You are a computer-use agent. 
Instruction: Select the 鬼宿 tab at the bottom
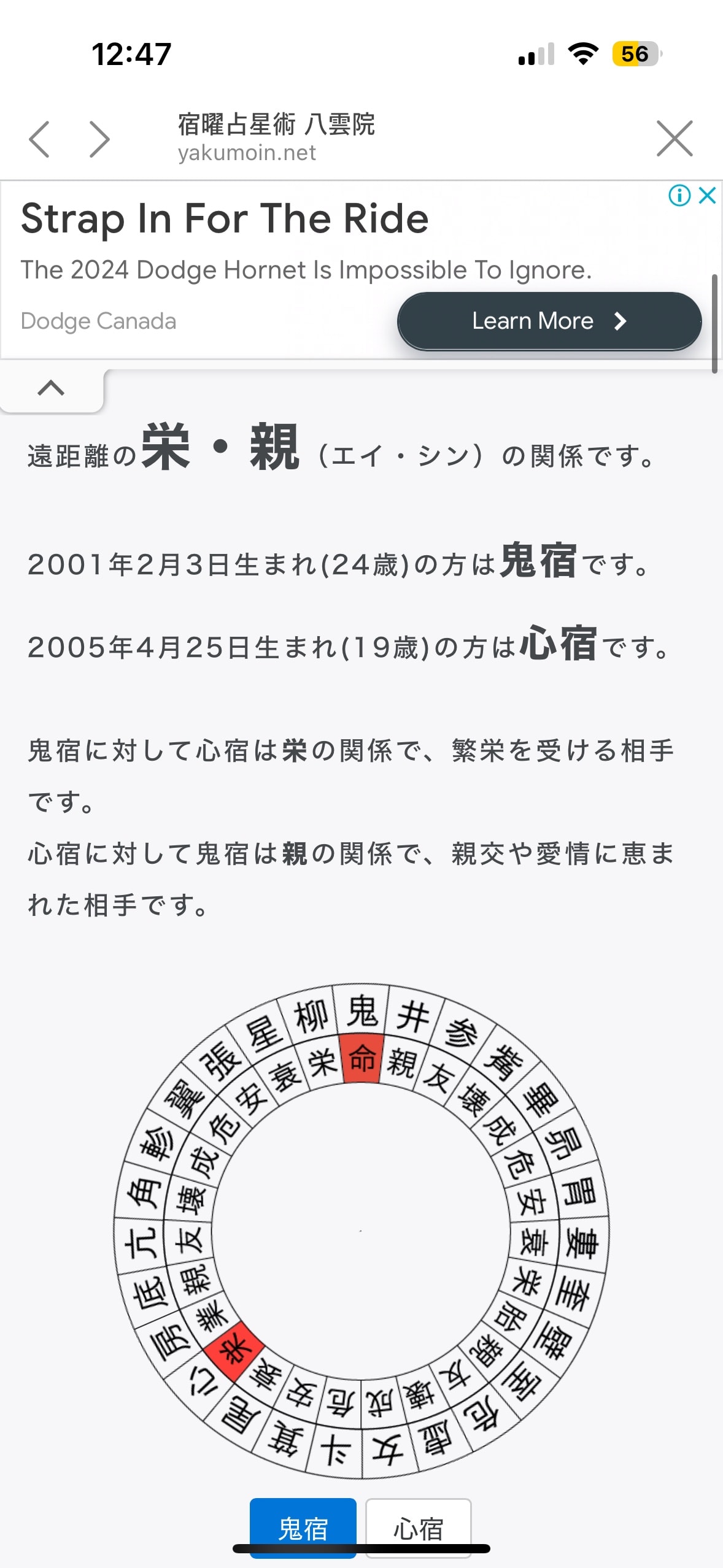point(302,1528)
